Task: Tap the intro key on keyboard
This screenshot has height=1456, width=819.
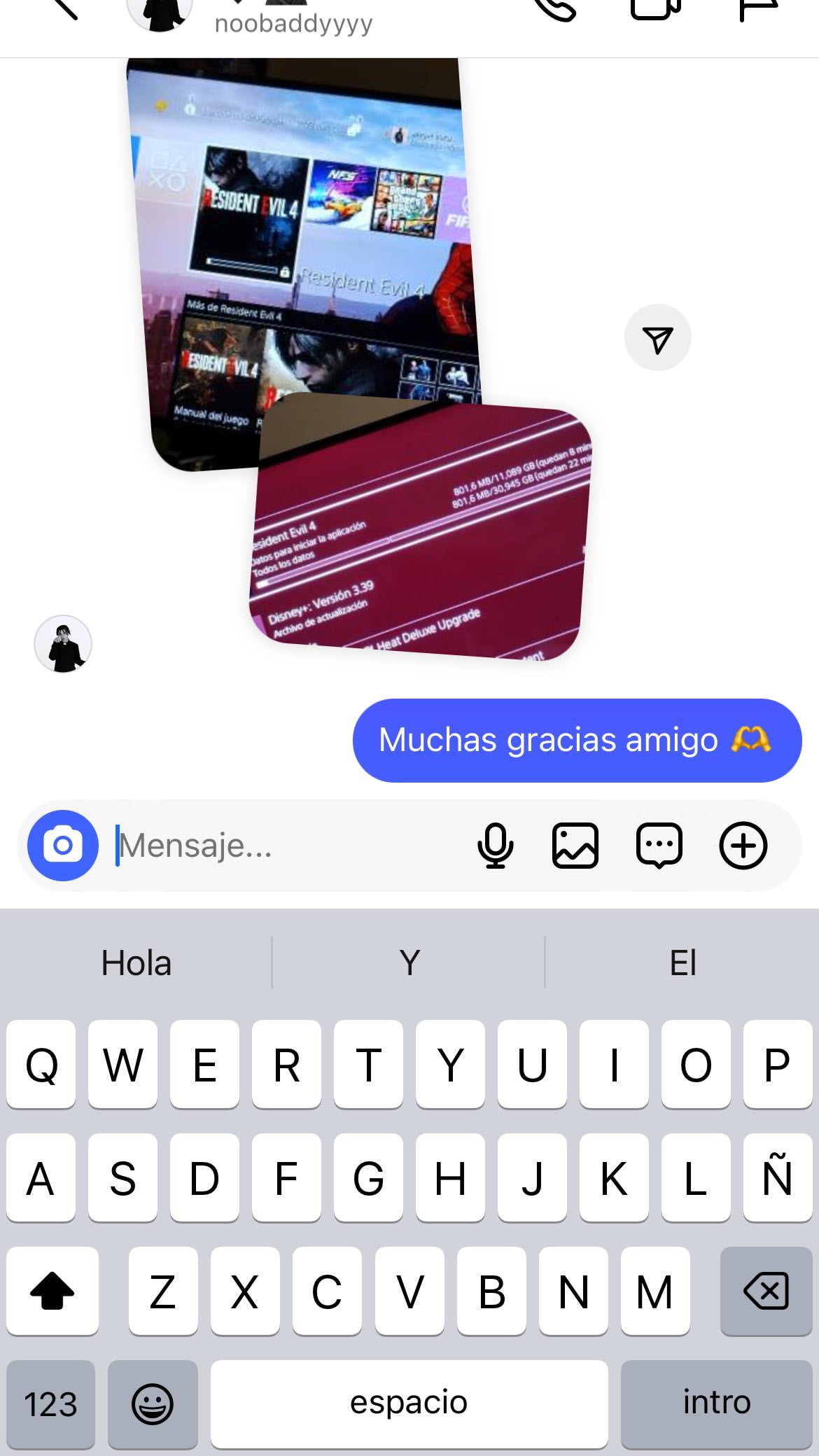Action: tap(717, 1404)
